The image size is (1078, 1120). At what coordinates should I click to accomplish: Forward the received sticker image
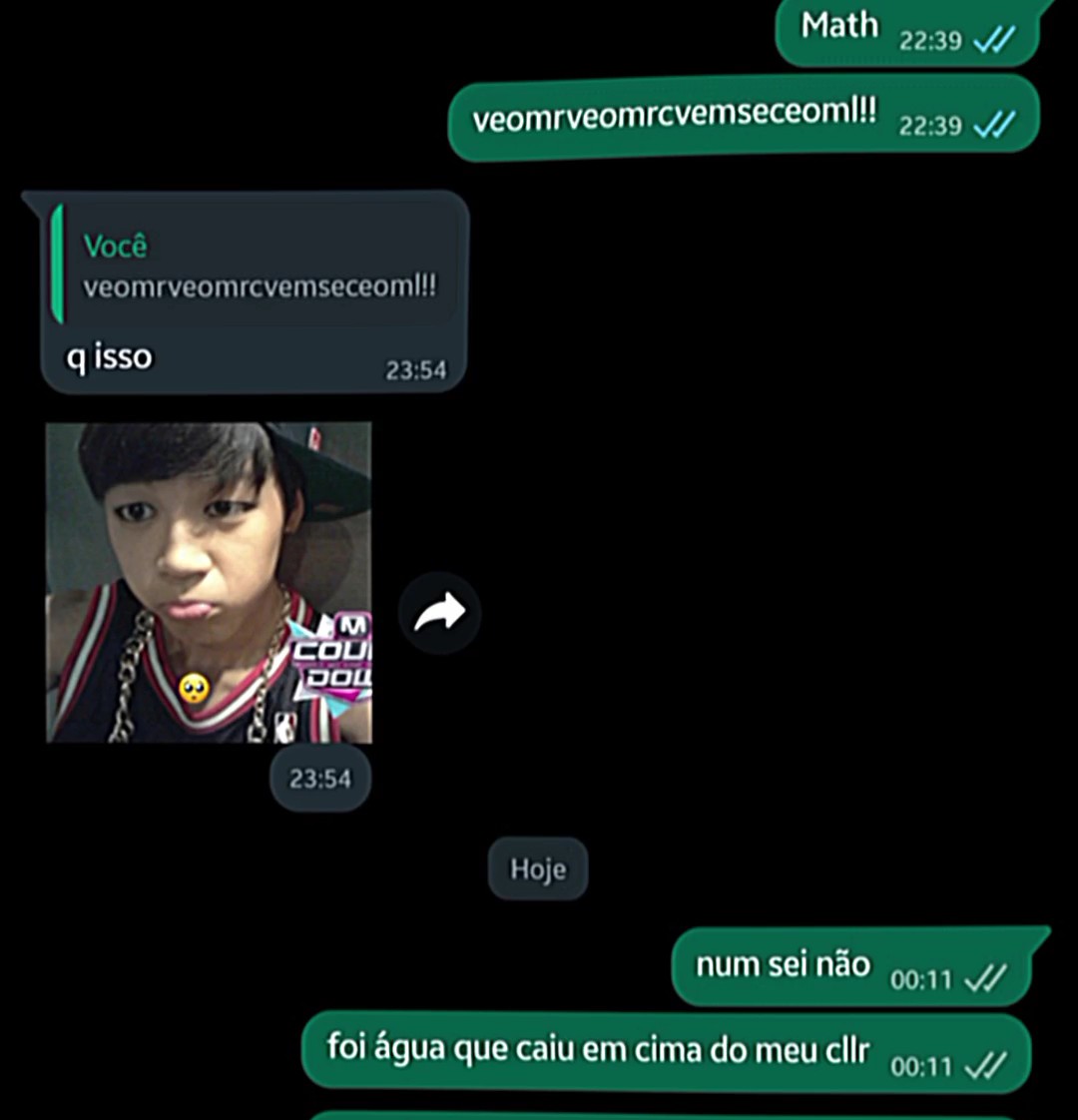[x=440, y=613]
